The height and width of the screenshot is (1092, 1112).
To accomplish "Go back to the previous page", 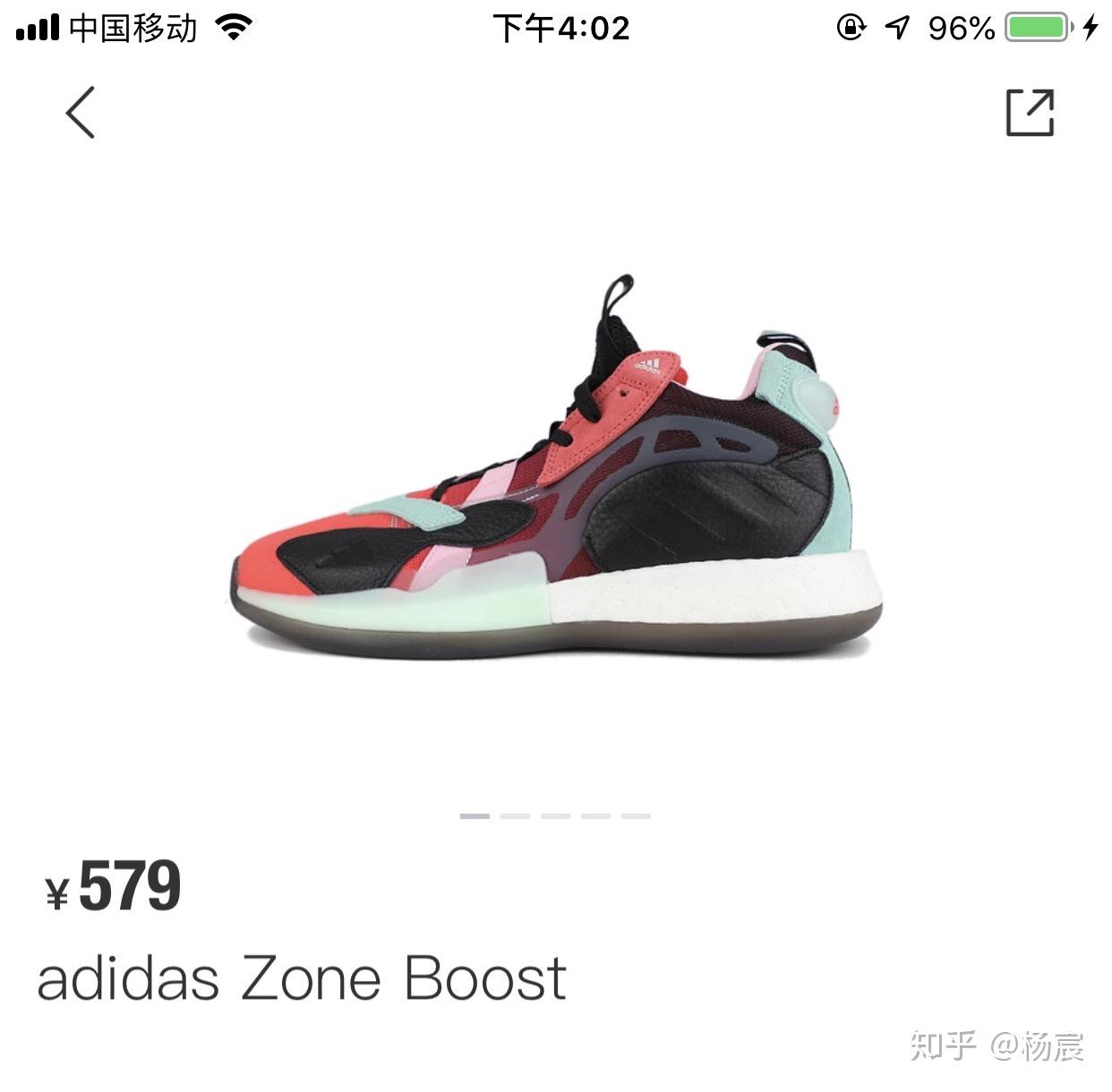I will (x=81, y=113).
